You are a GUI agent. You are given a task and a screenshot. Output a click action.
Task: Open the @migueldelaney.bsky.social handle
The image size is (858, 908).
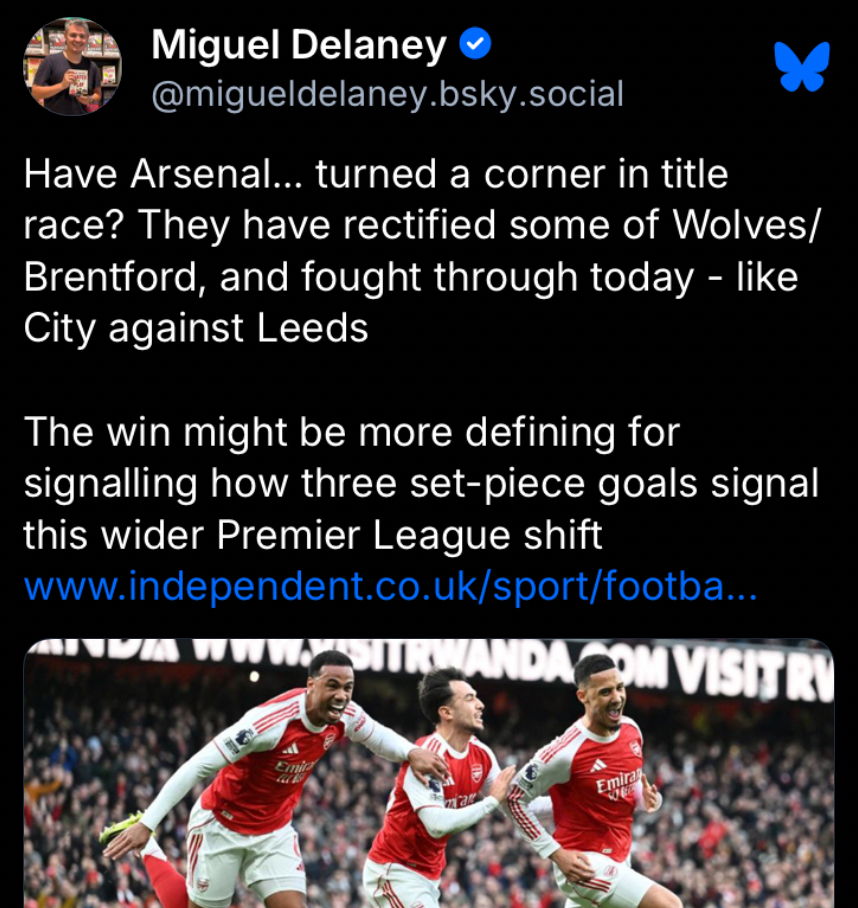point(387,94)
